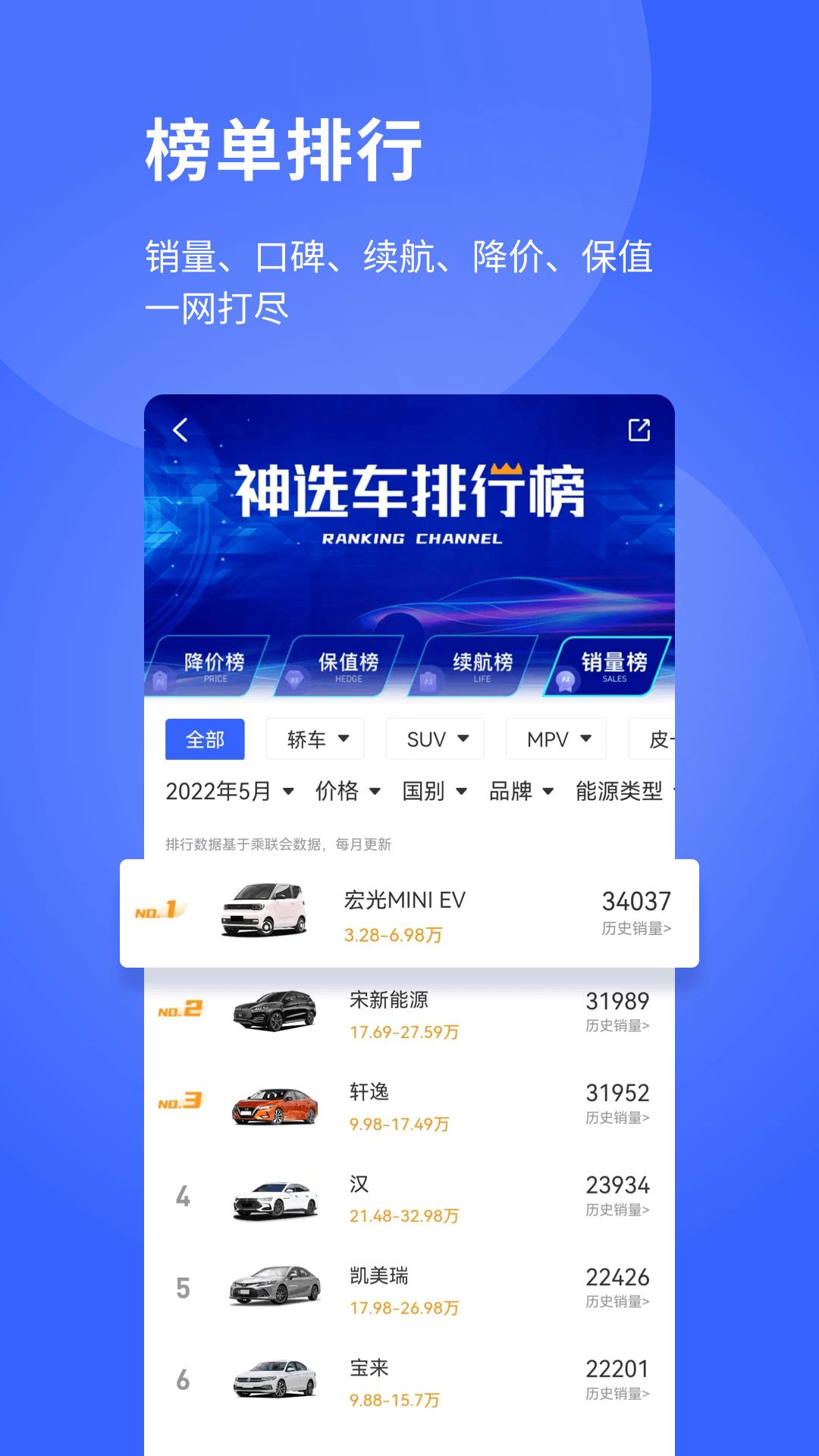
Task: Open the share icon at top right
Action: pos(641,428)
